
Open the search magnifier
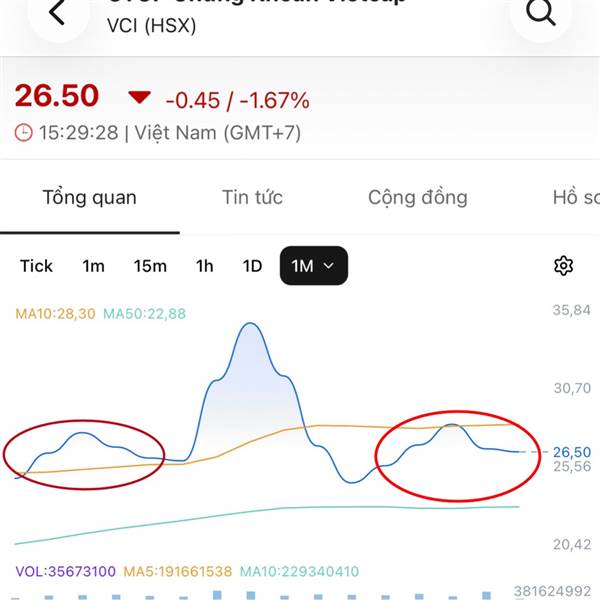tap(540, 13)
